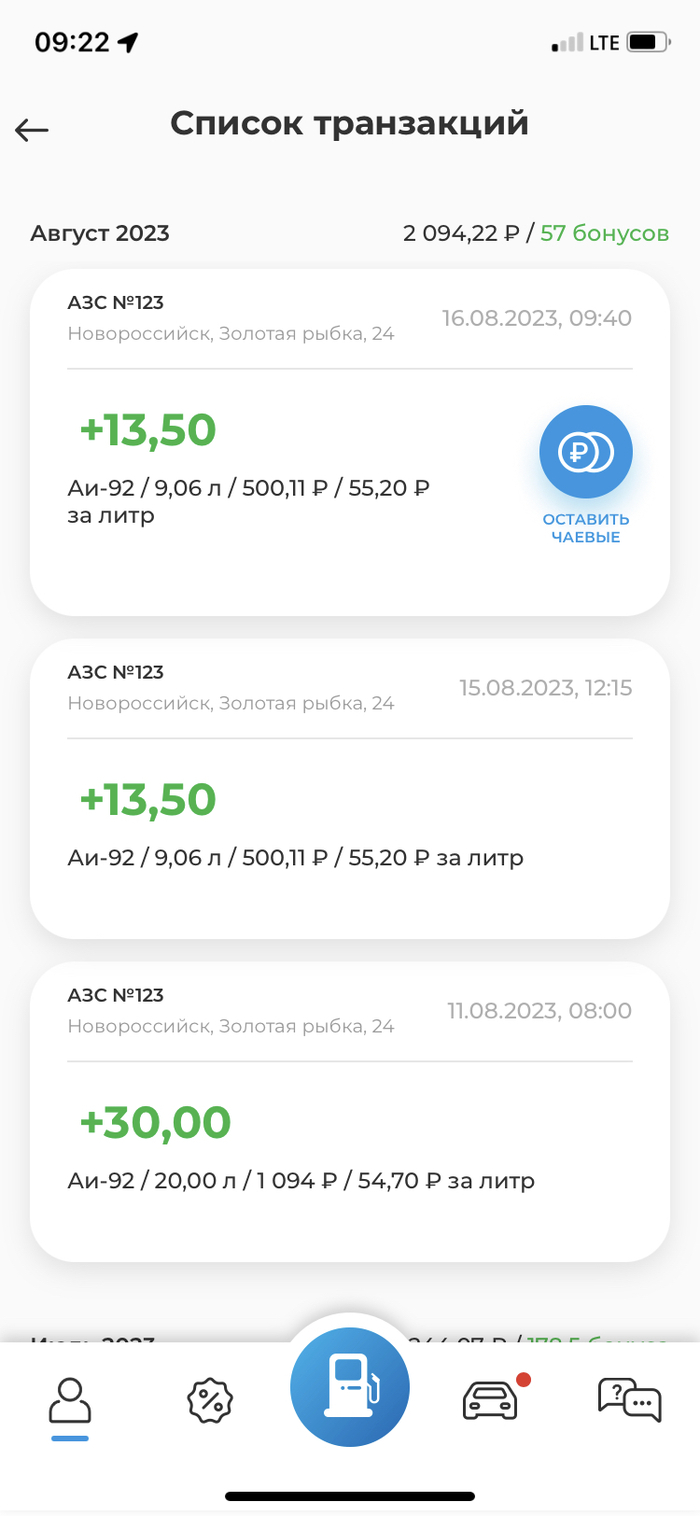Image resolution: width=700 pixels, height=1516 pixels.
Task: Open the discounts percent tab
Action: pos(210,1400)
